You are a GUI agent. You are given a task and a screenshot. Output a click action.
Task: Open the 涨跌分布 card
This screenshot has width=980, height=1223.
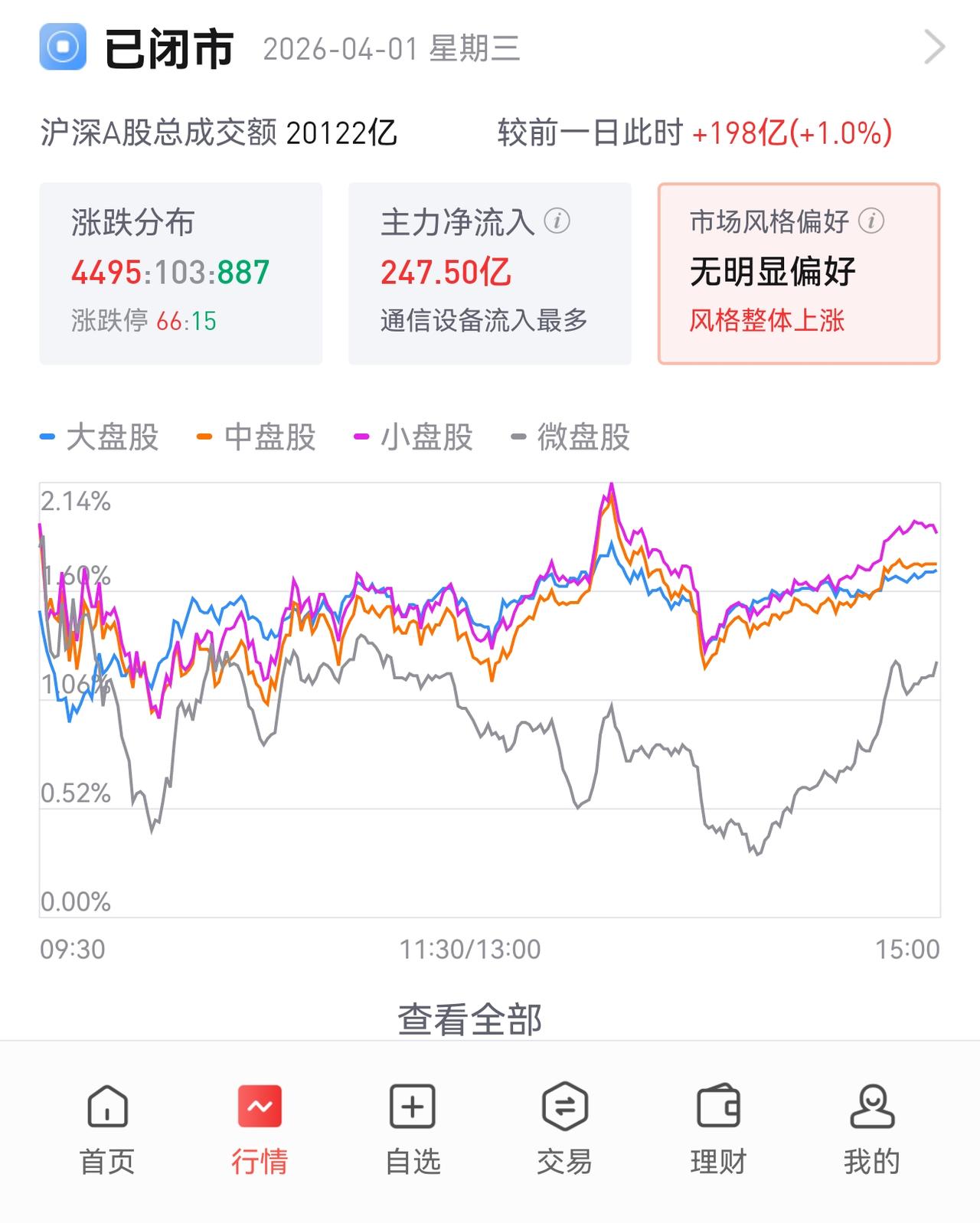181,273
